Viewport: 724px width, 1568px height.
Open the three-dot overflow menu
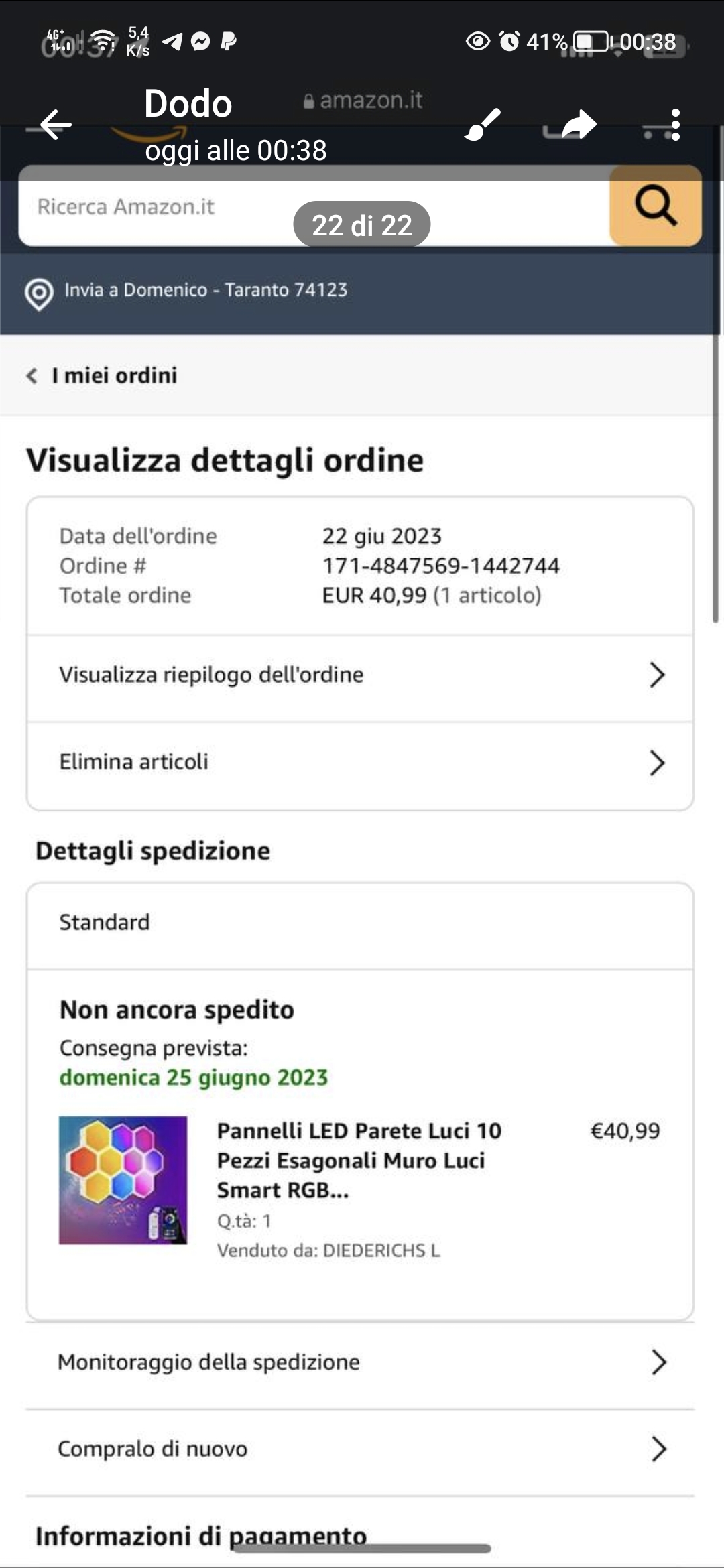[x=675, y=125]
